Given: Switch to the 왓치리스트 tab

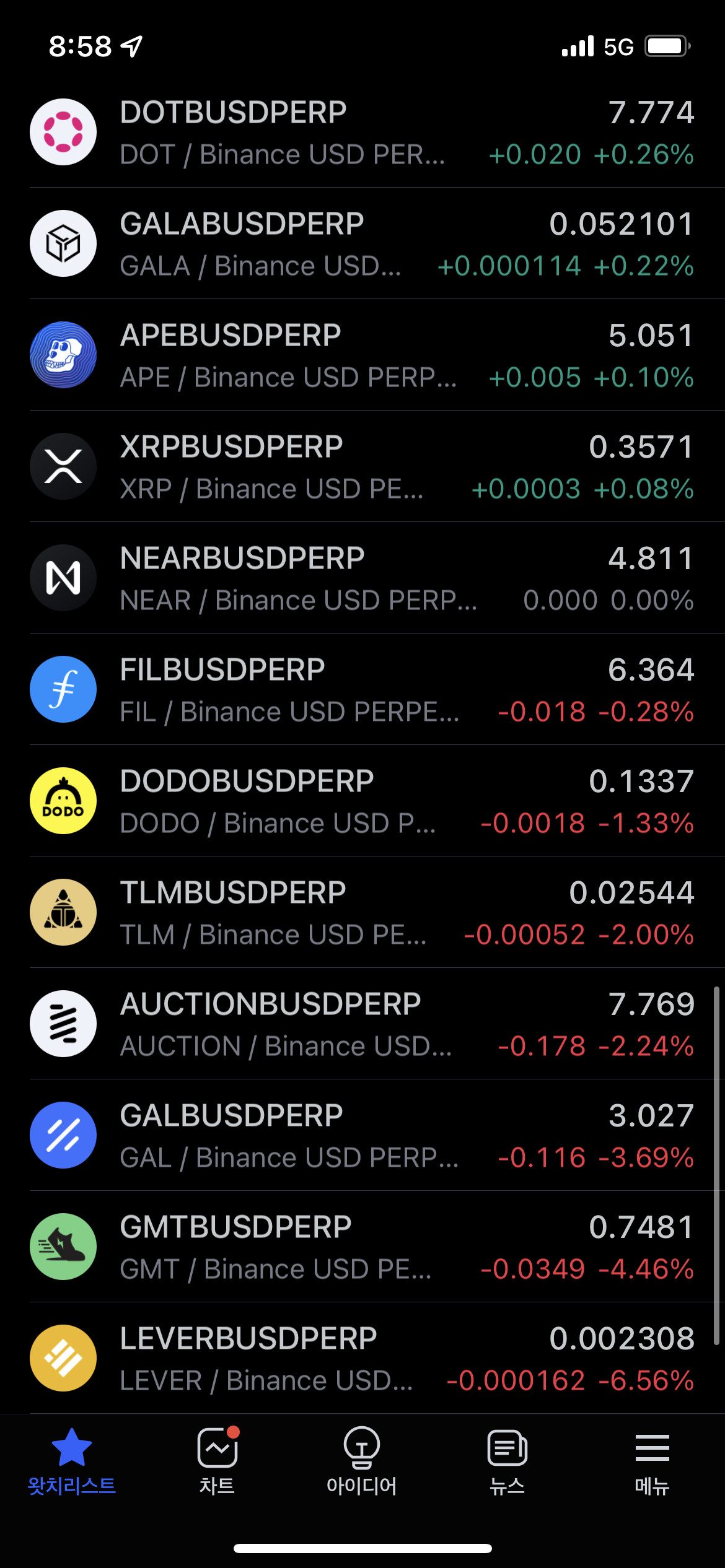Looking at the screenshot, I should point(72,1462).
